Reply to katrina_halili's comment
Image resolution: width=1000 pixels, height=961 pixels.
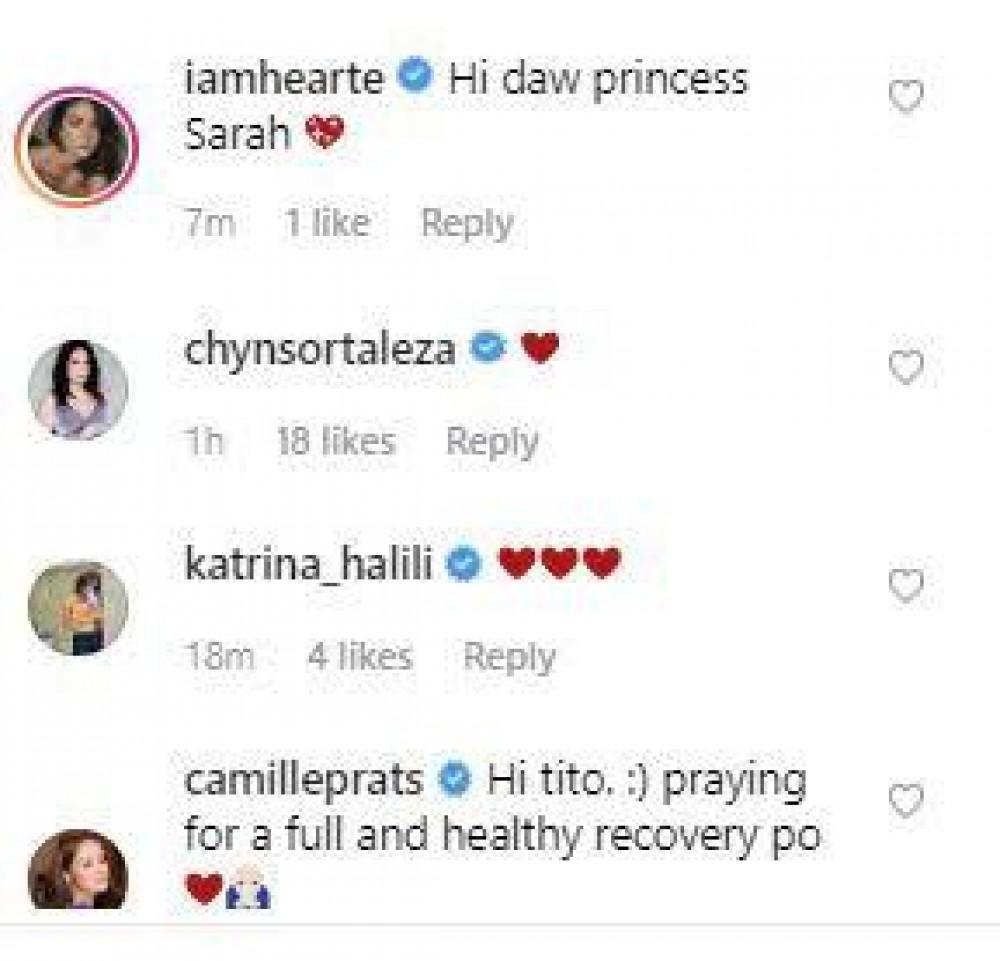point(509,657)
